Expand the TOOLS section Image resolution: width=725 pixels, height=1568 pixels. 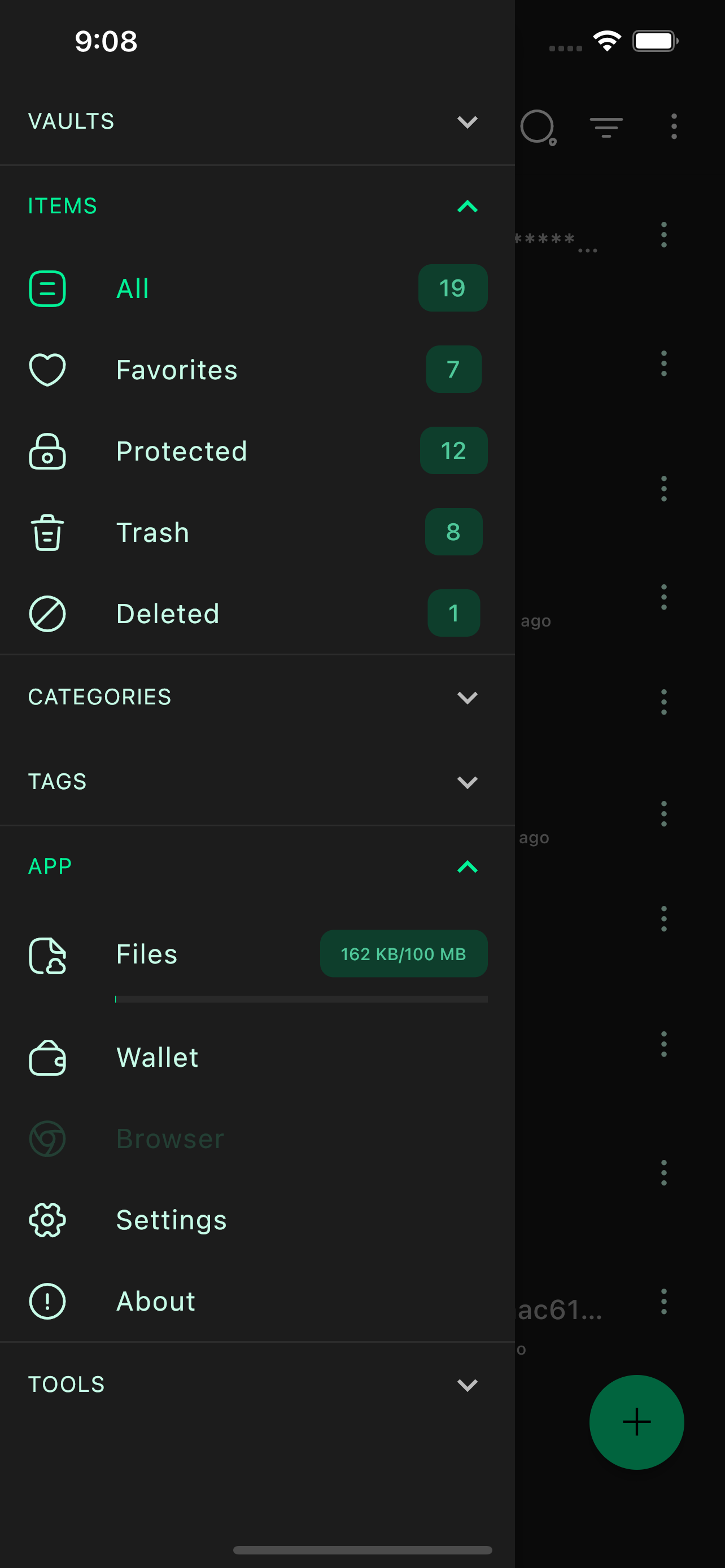point(468,1384)
